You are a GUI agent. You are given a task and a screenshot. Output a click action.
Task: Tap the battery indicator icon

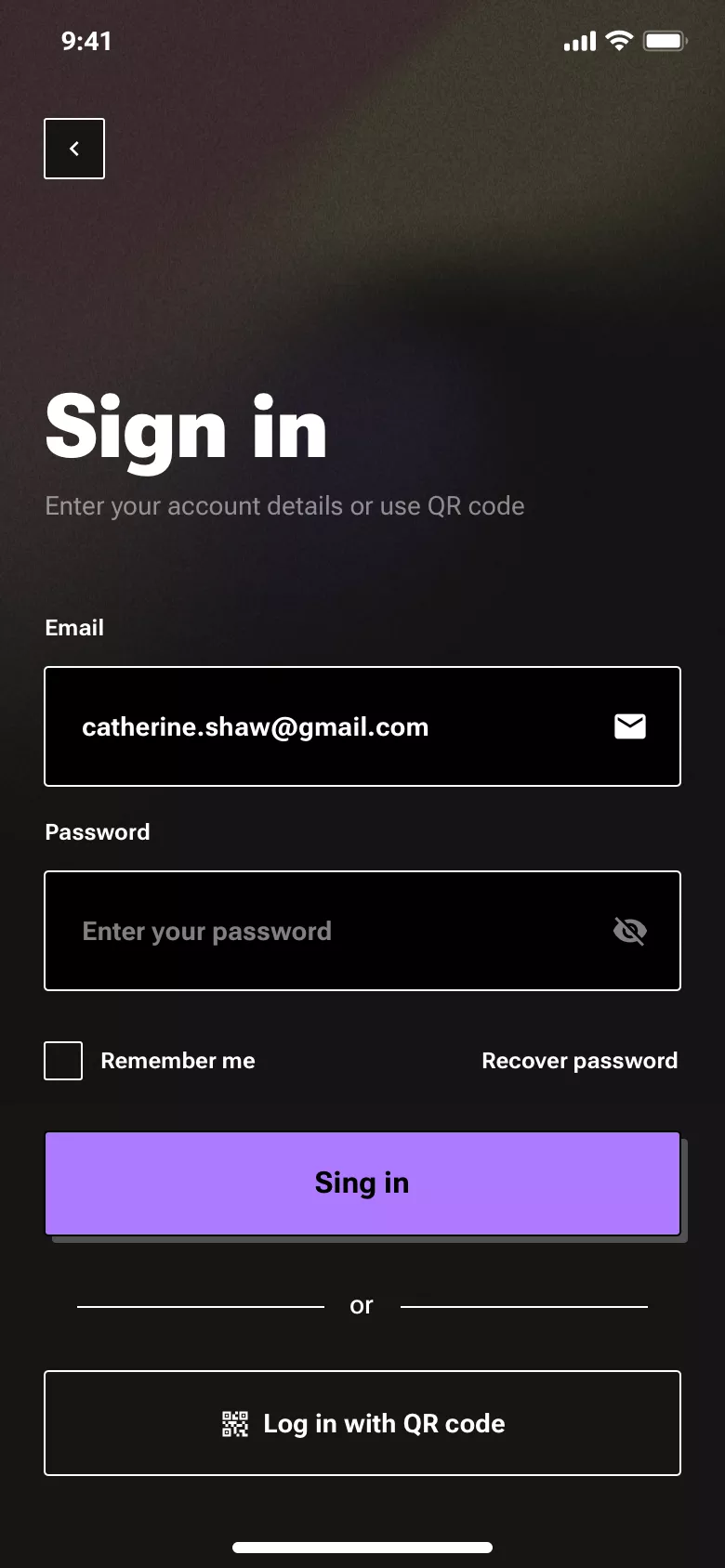665,41
